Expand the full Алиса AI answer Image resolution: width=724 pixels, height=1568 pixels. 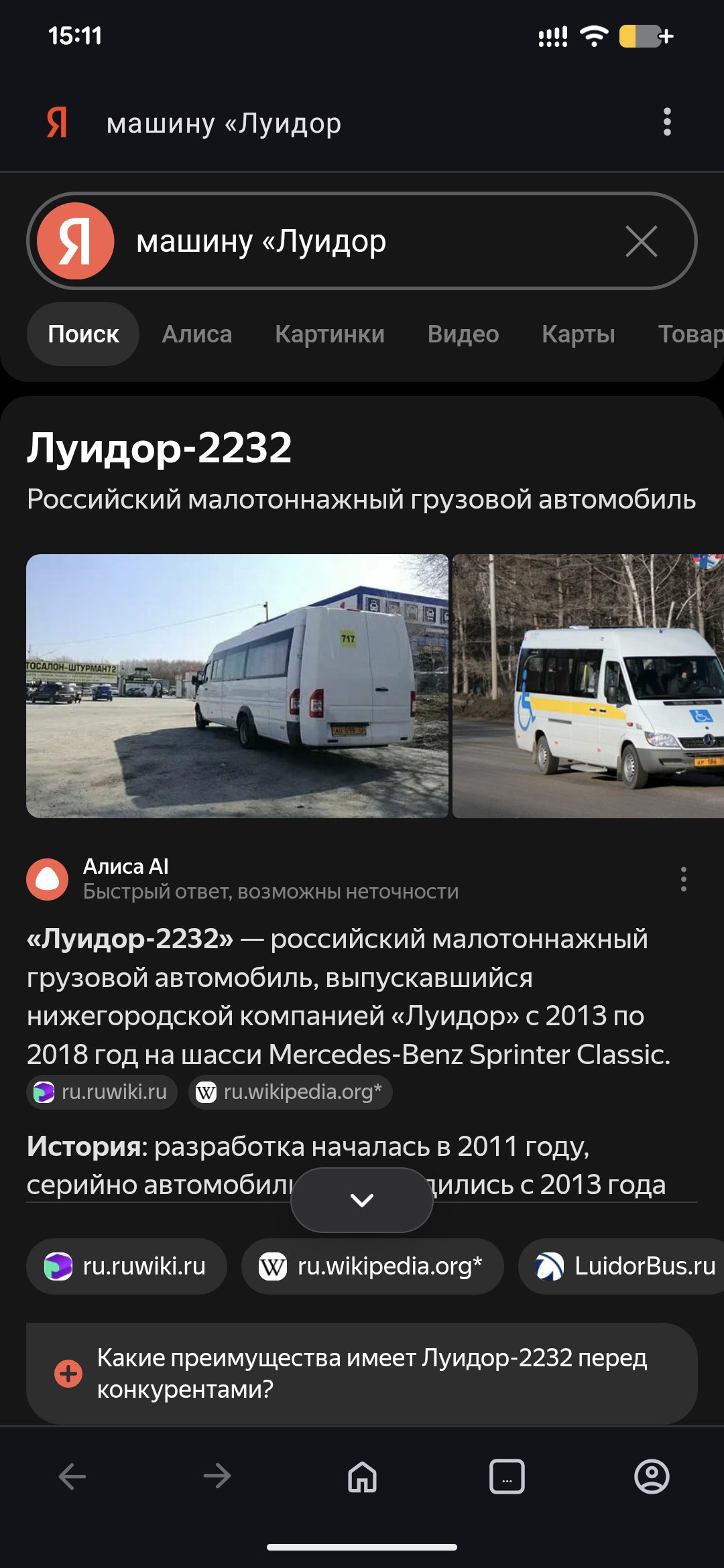point(361,1199)
